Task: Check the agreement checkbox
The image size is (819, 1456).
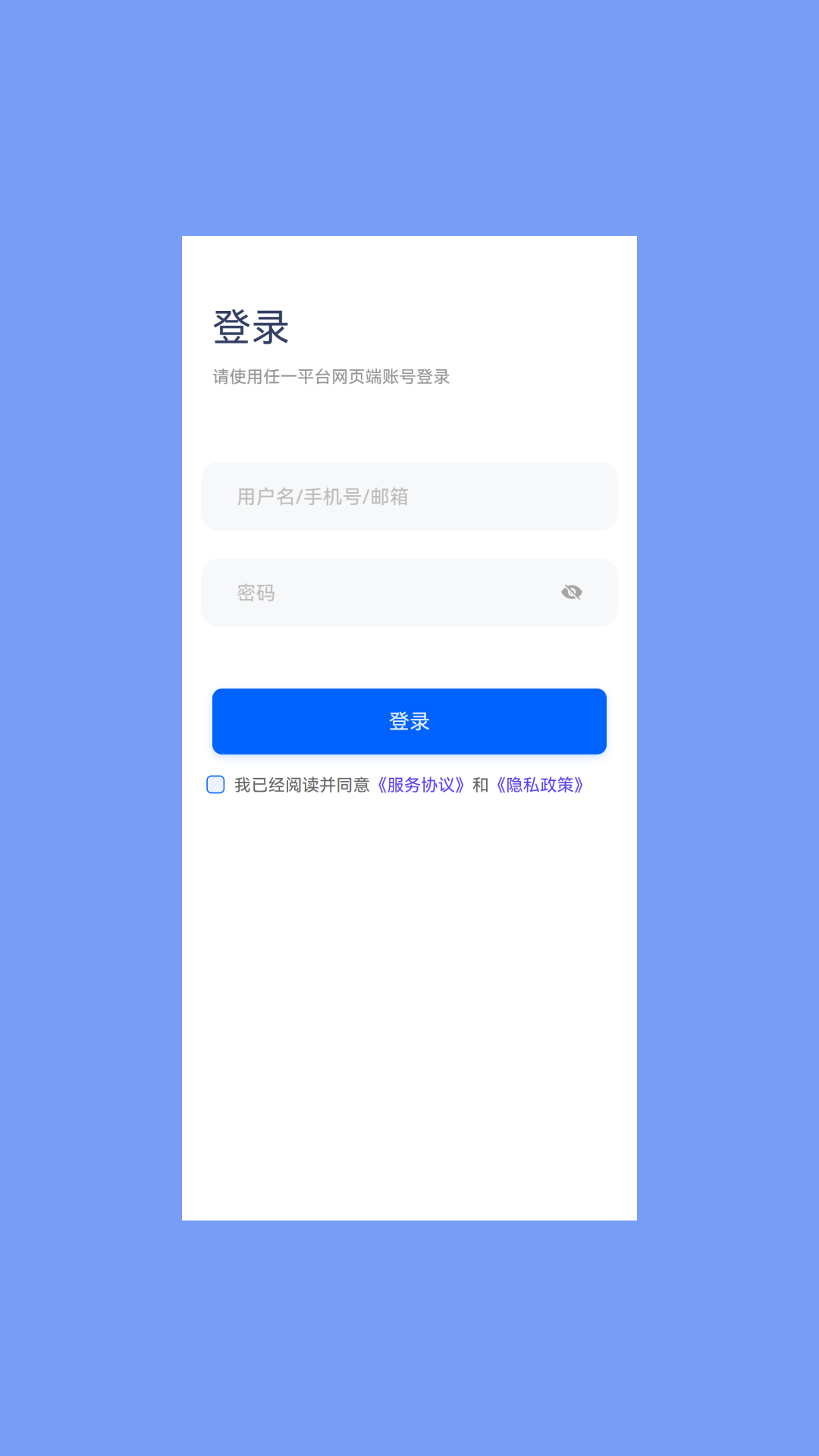Action: (x=215, y=784)
